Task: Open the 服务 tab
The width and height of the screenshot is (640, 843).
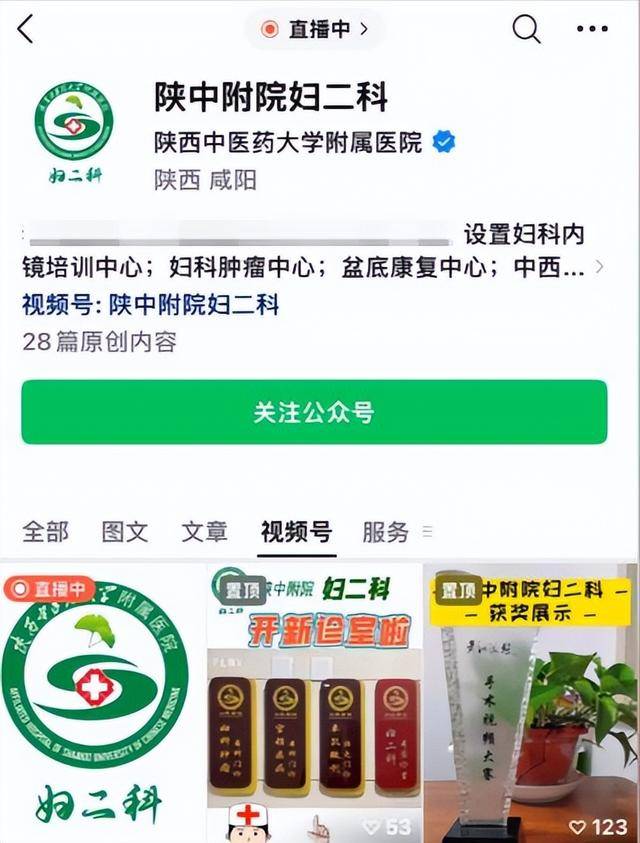Action: (386, 532)
